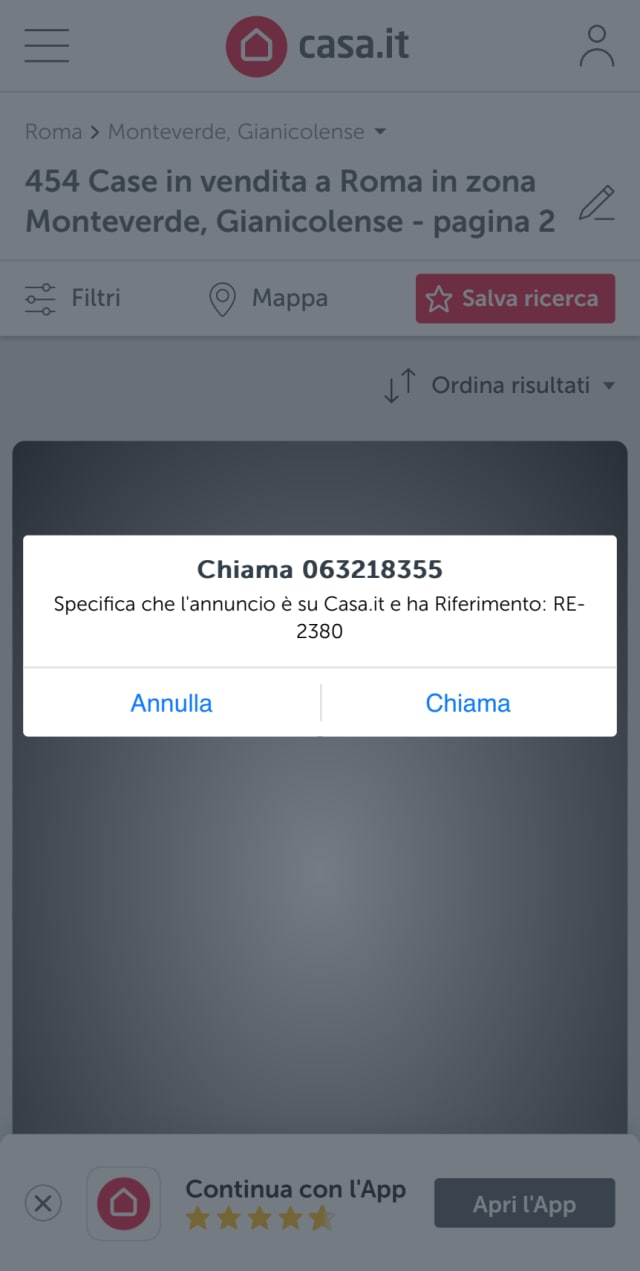The image size is (640, 1271).
Task: Cancel the call dialog with Annulla
Action: click(x=171, y=703)
